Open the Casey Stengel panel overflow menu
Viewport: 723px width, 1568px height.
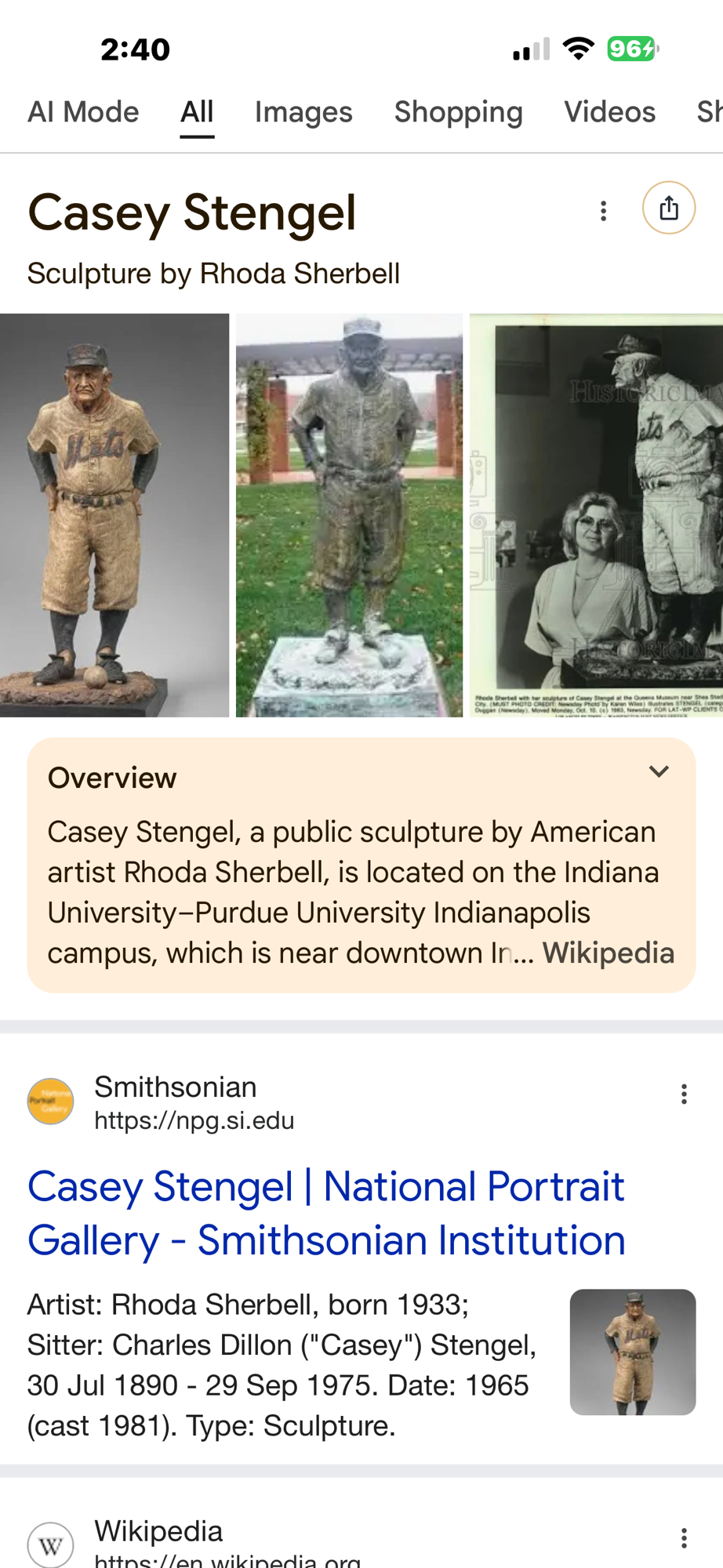coord(603,211)
